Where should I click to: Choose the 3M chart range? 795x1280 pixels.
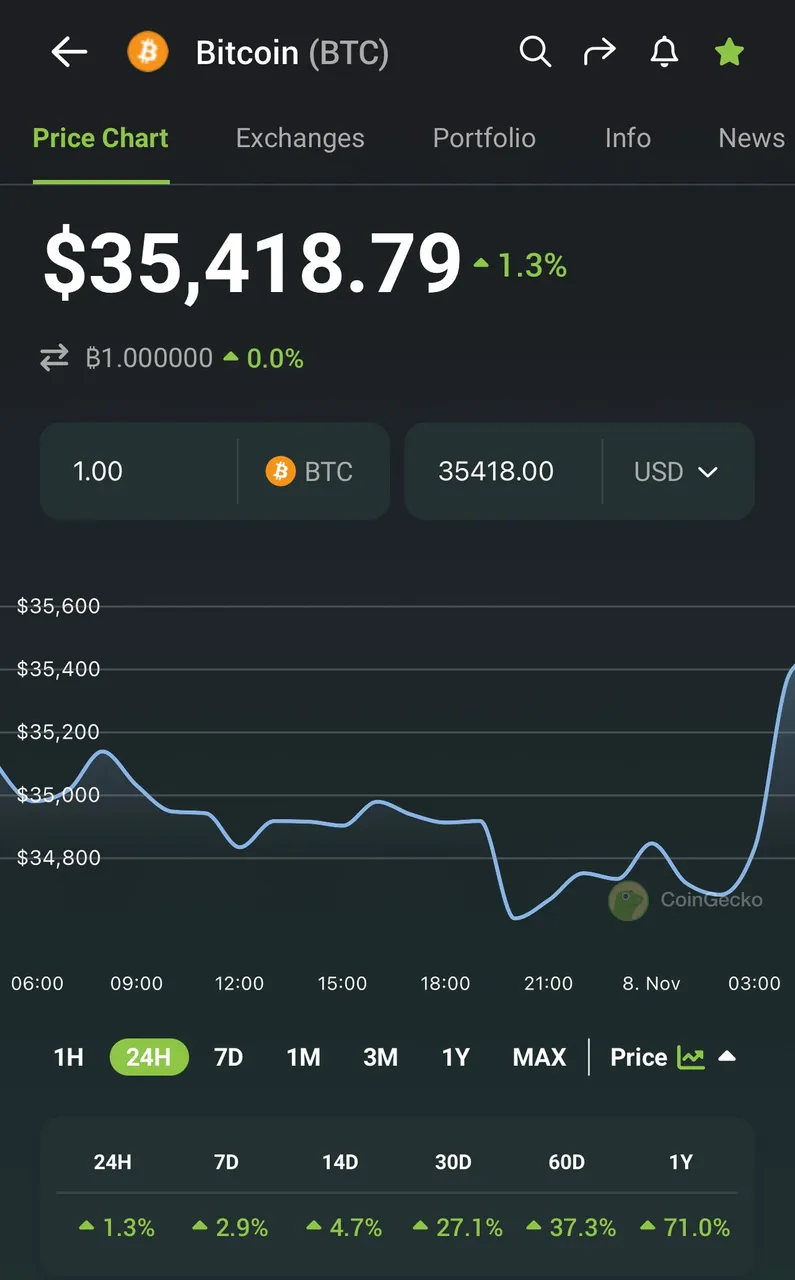tap(380, 1057)
